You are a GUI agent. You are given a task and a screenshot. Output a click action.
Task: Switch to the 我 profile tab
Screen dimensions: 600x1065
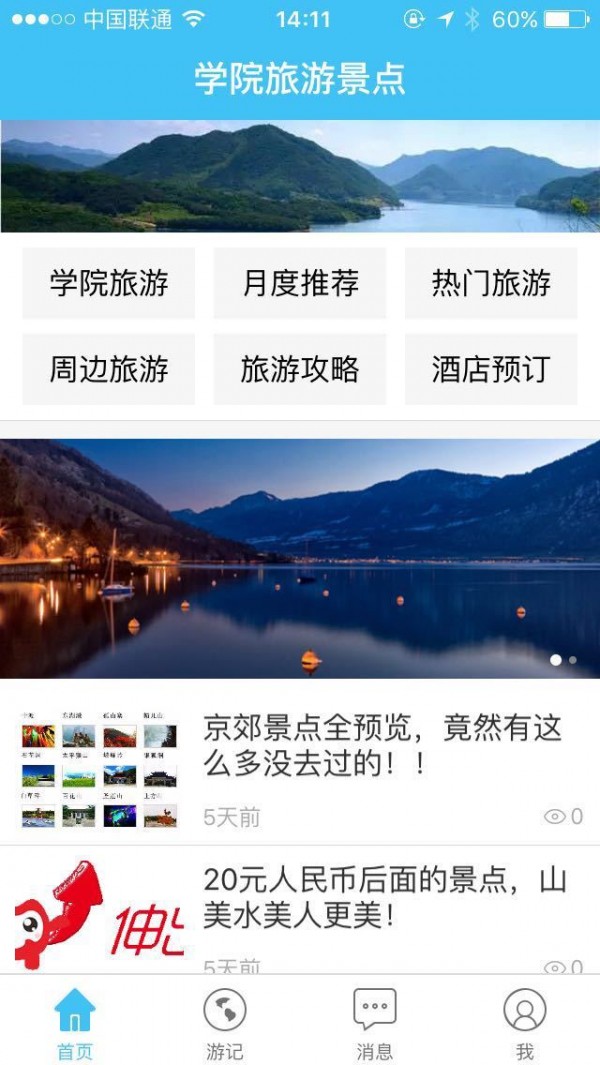[x=525, y=1023]
